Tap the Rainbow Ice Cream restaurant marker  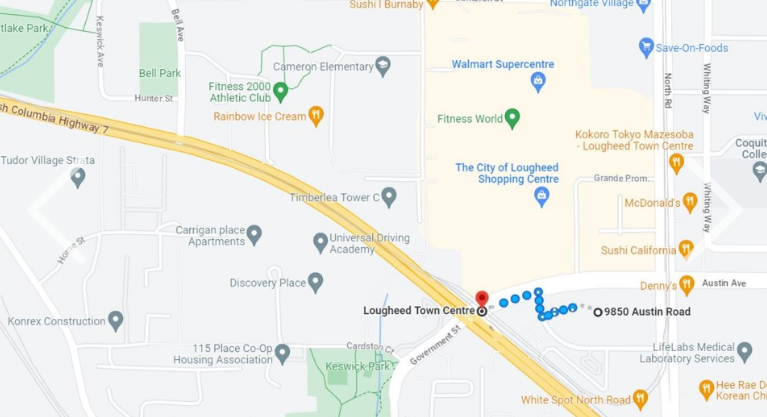click(x=316, y=115)
